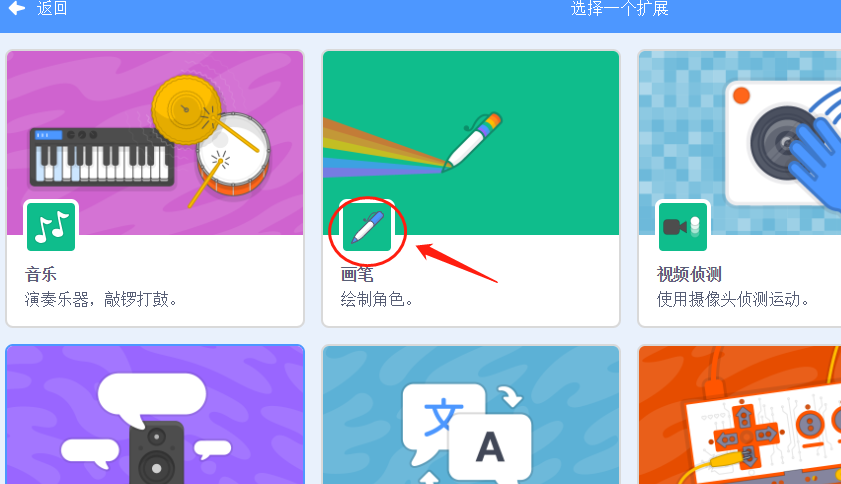Select the 画笔 pen extension
The height and width of the screenshot is (484, 841).
click(x=470, y=188)
